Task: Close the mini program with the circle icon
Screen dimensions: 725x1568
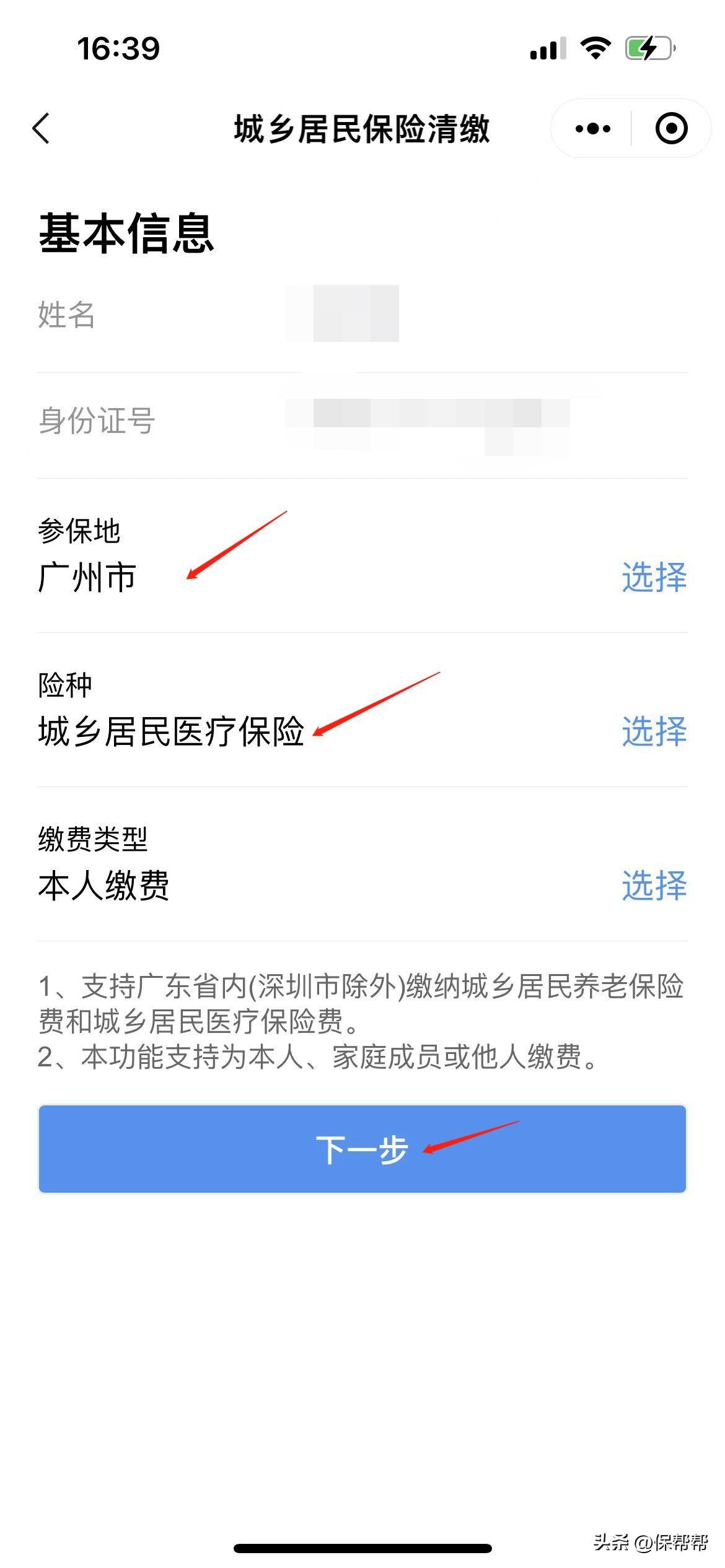Action: [671, 129]
